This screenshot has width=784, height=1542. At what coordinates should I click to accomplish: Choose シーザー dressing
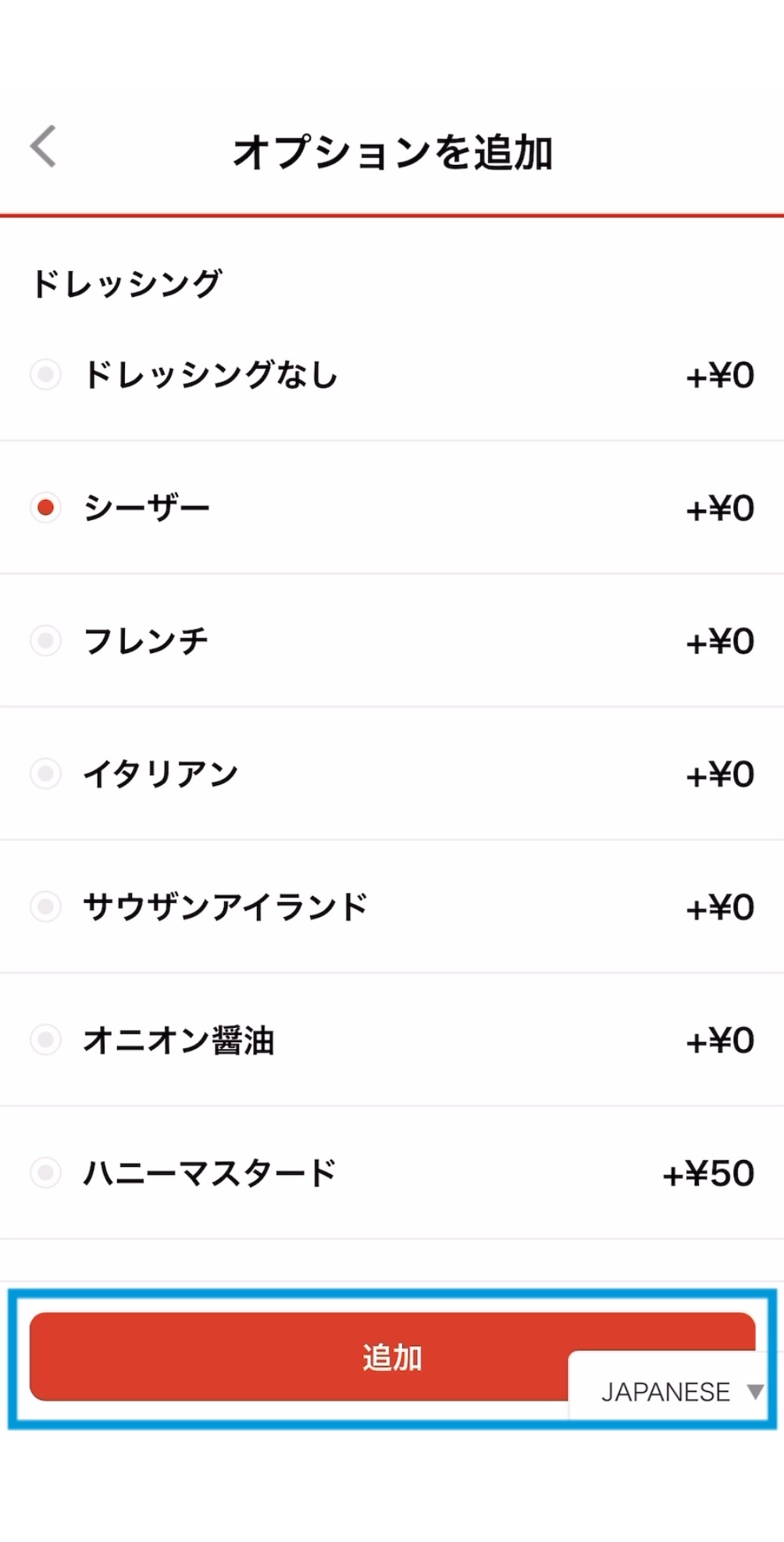46,508
